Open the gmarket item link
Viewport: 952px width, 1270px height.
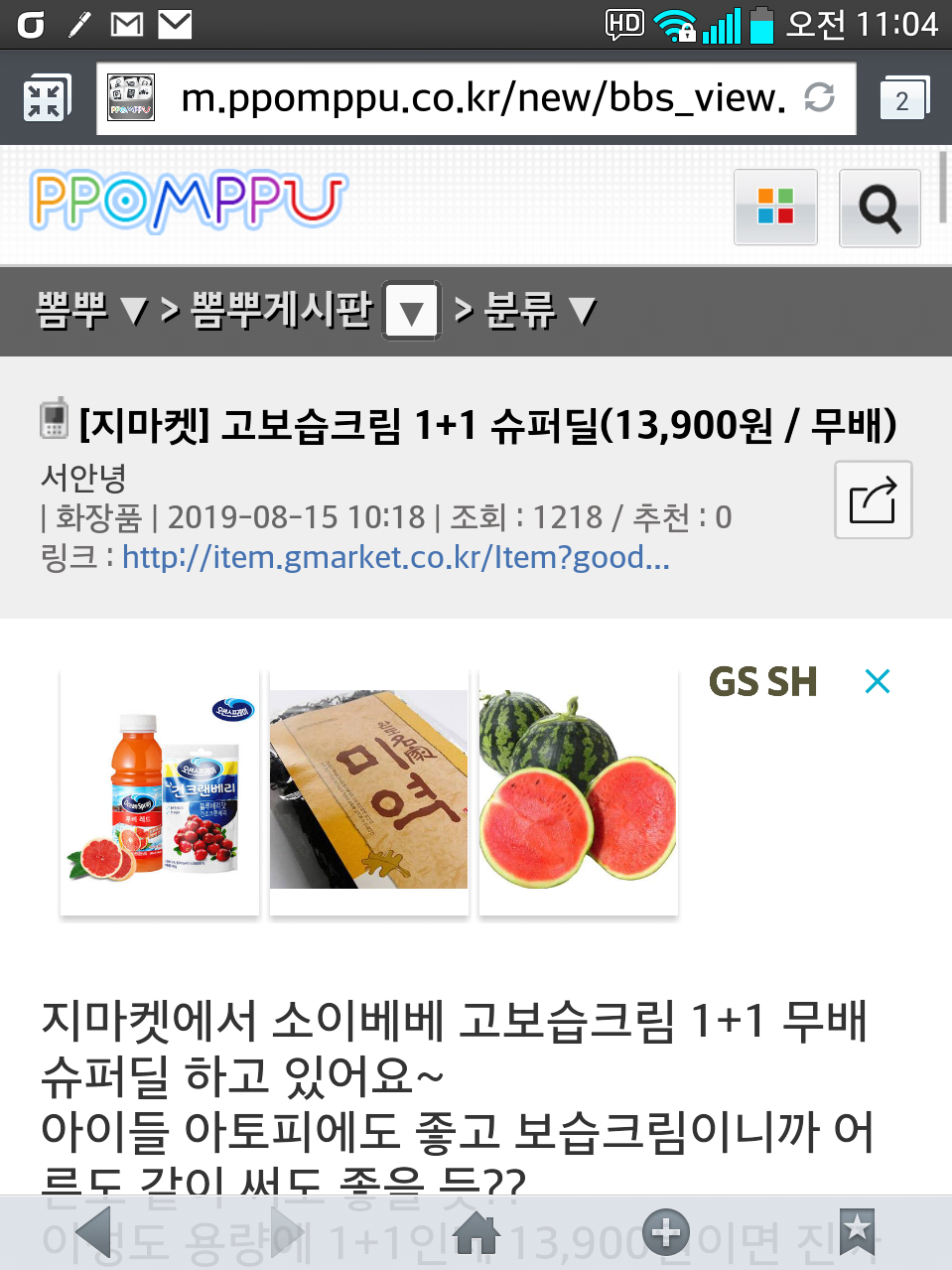pyautogui.click(x=395, y=557)
